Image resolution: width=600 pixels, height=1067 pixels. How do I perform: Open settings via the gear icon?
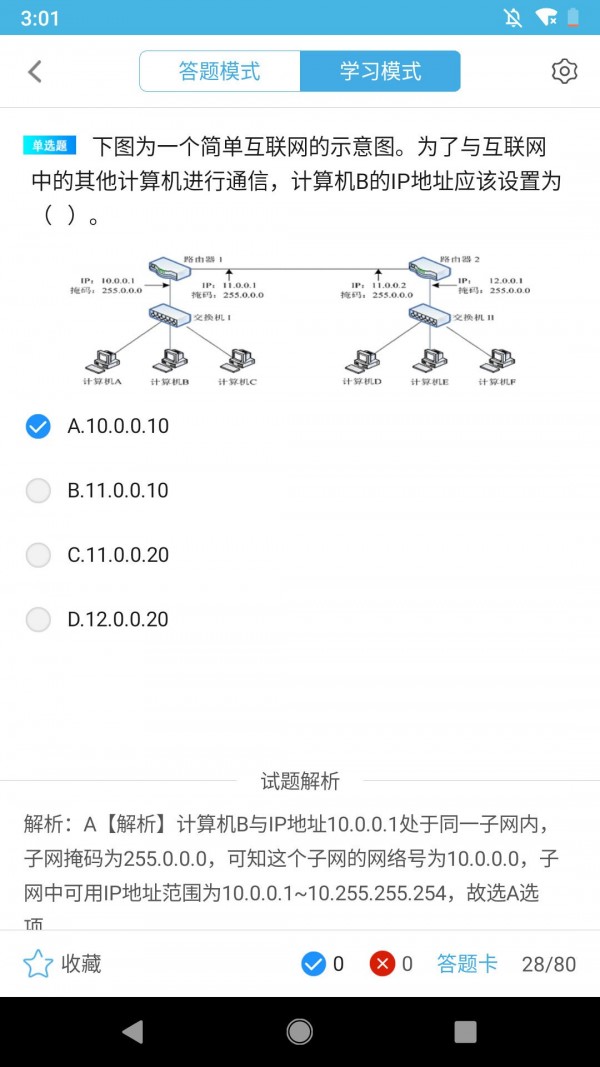(564, 71)
